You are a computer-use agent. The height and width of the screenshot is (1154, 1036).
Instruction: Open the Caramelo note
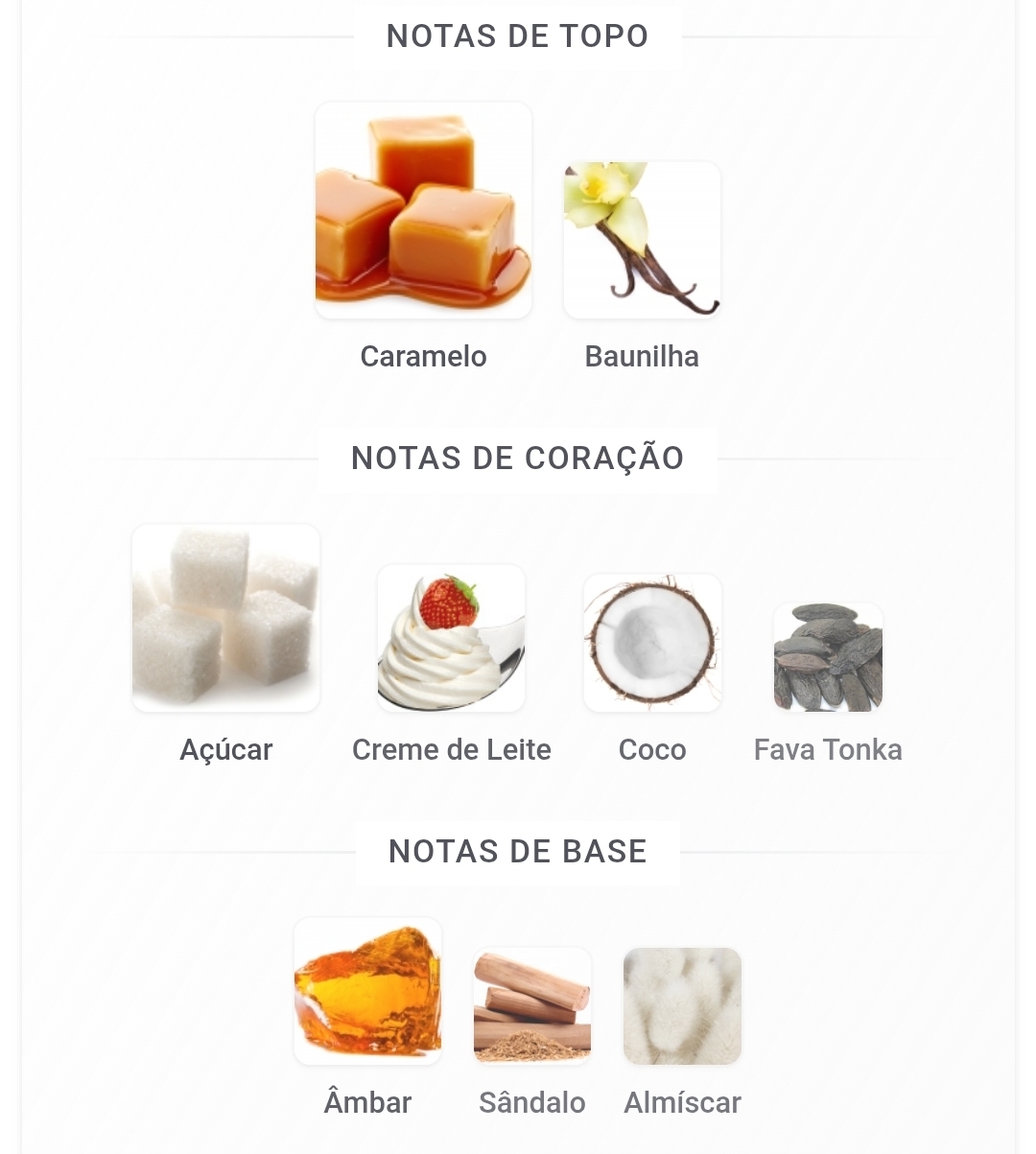[423, 211]
